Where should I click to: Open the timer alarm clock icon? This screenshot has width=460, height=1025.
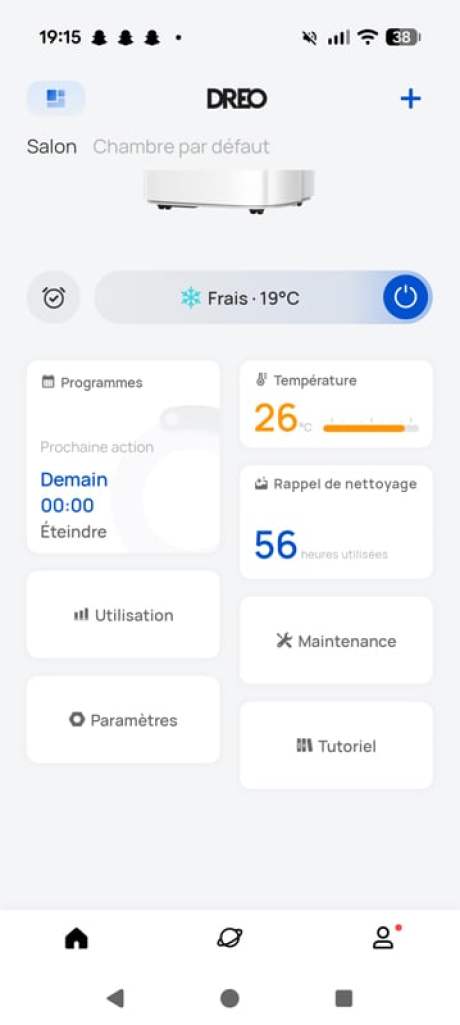click(54, 298)
